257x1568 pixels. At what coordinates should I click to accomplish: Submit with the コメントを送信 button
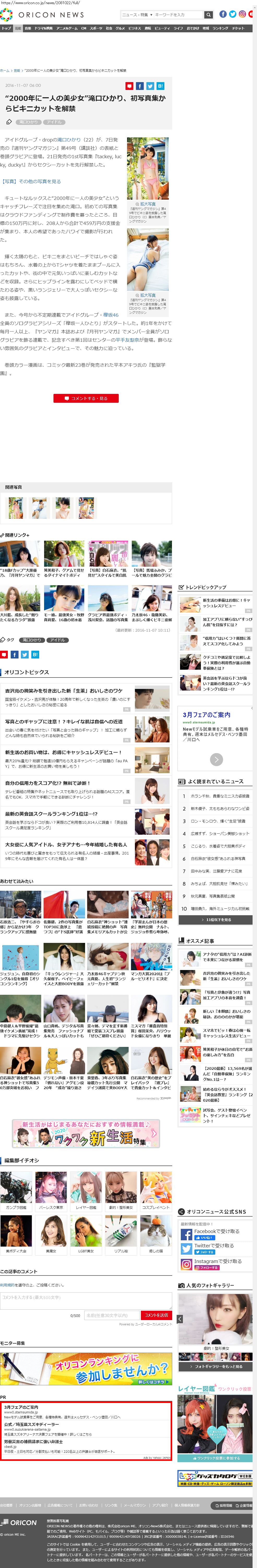tap(157, 1315)
